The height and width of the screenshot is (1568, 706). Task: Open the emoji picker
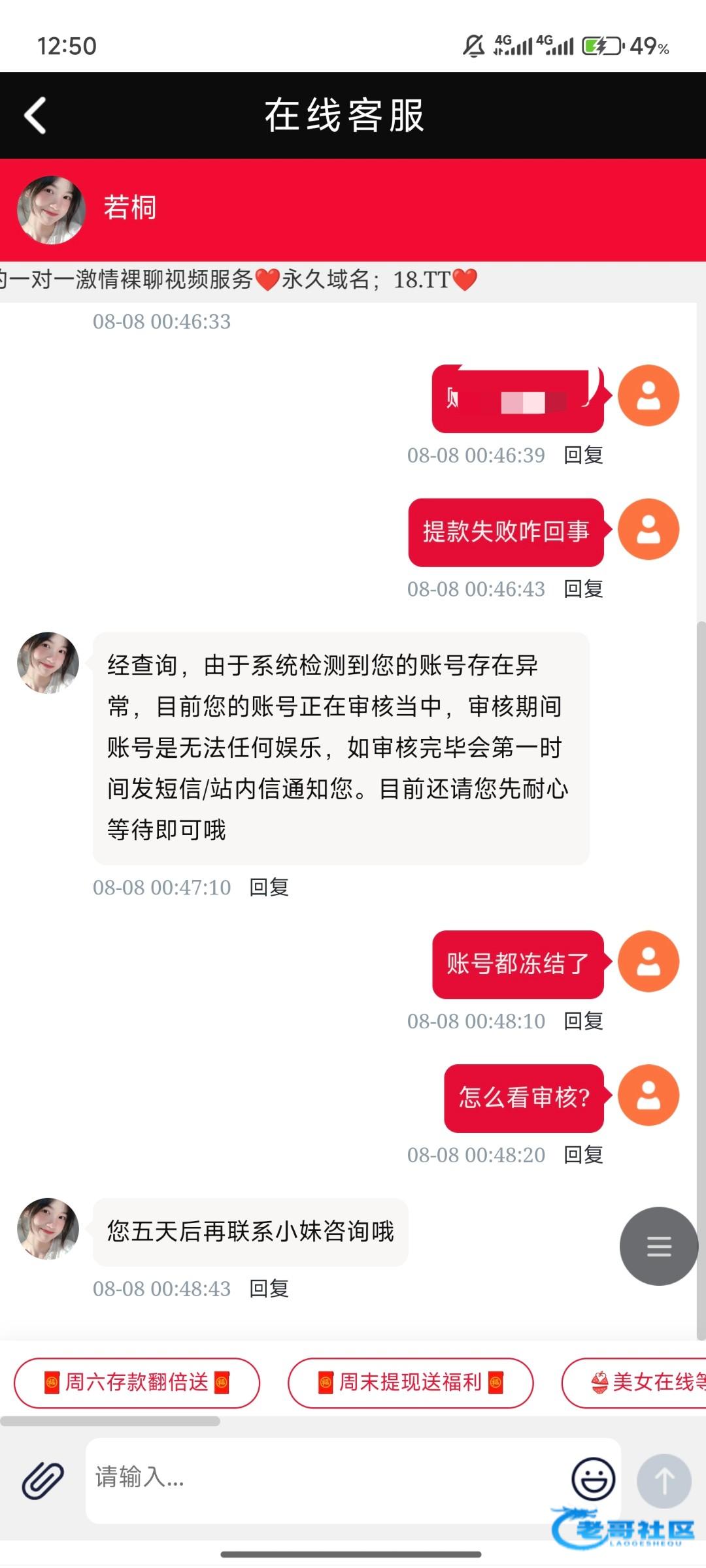pos(593,1478)
